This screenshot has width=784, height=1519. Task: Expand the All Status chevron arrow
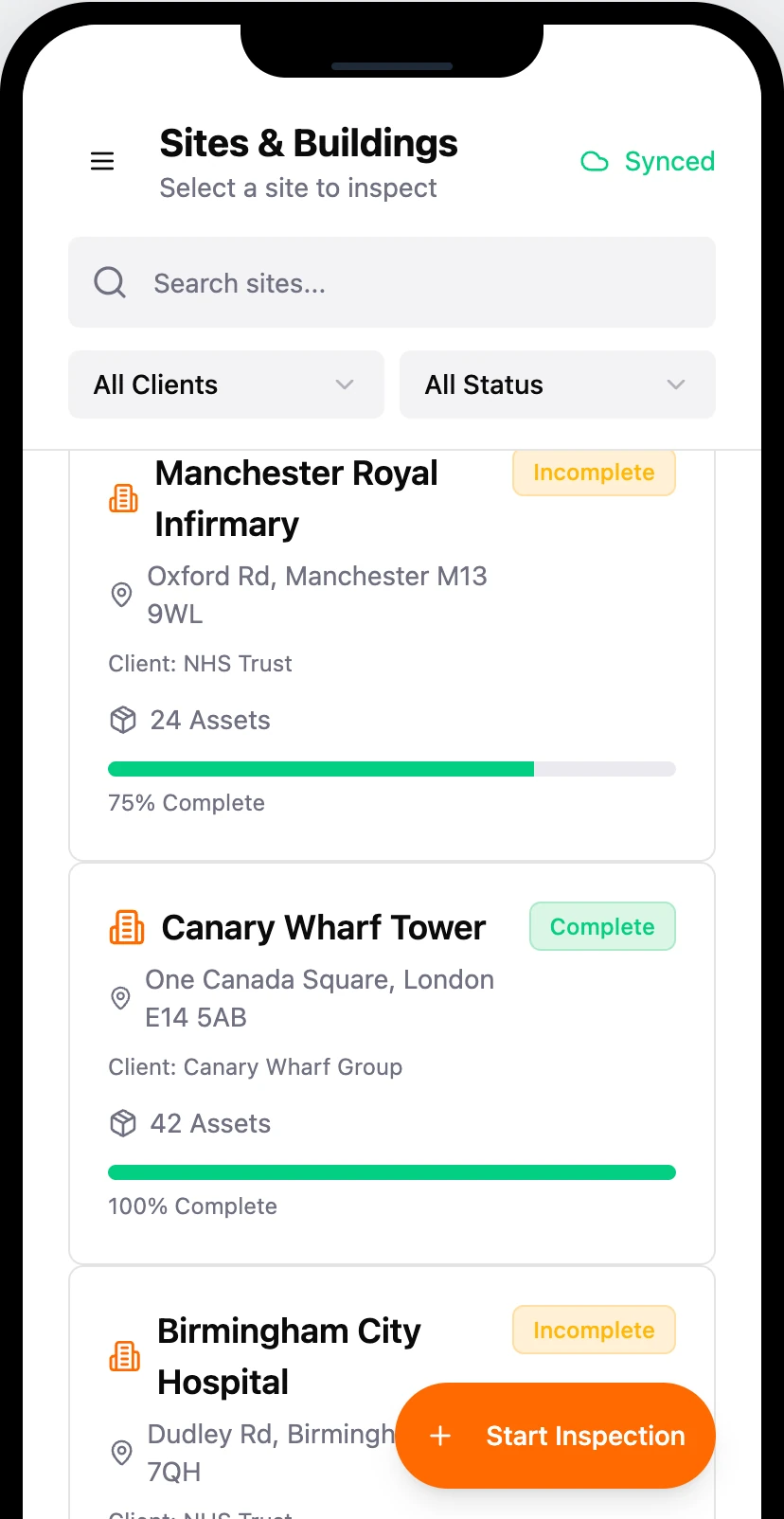click(675, 384)
